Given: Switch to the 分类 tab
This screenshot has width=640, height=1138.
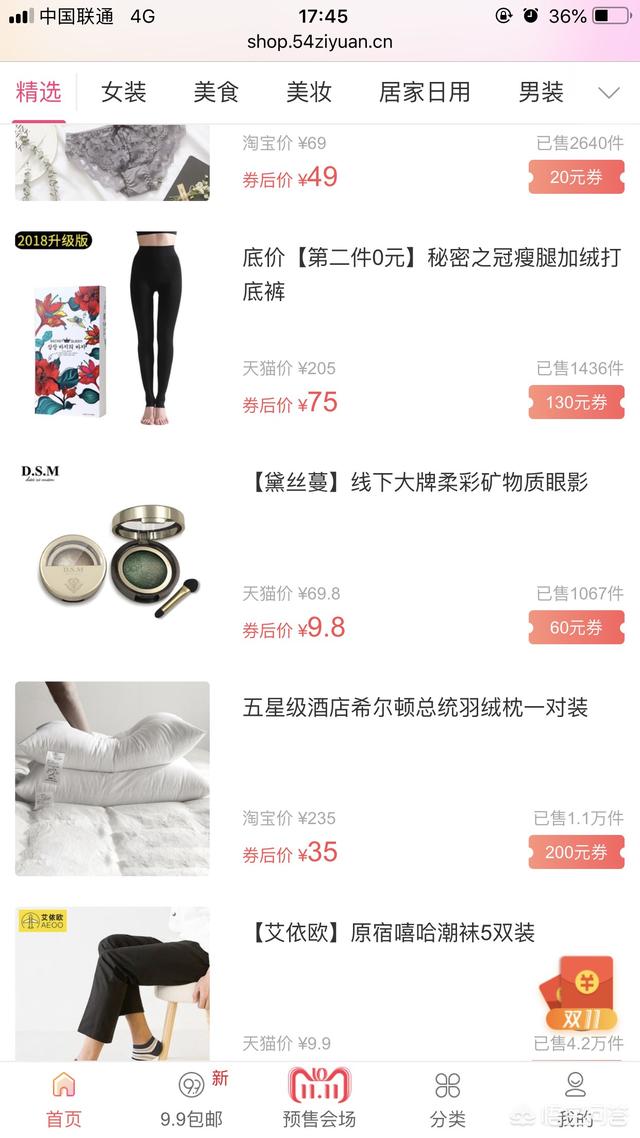Looking at the screenshot, I should [x=447, y=1098].
